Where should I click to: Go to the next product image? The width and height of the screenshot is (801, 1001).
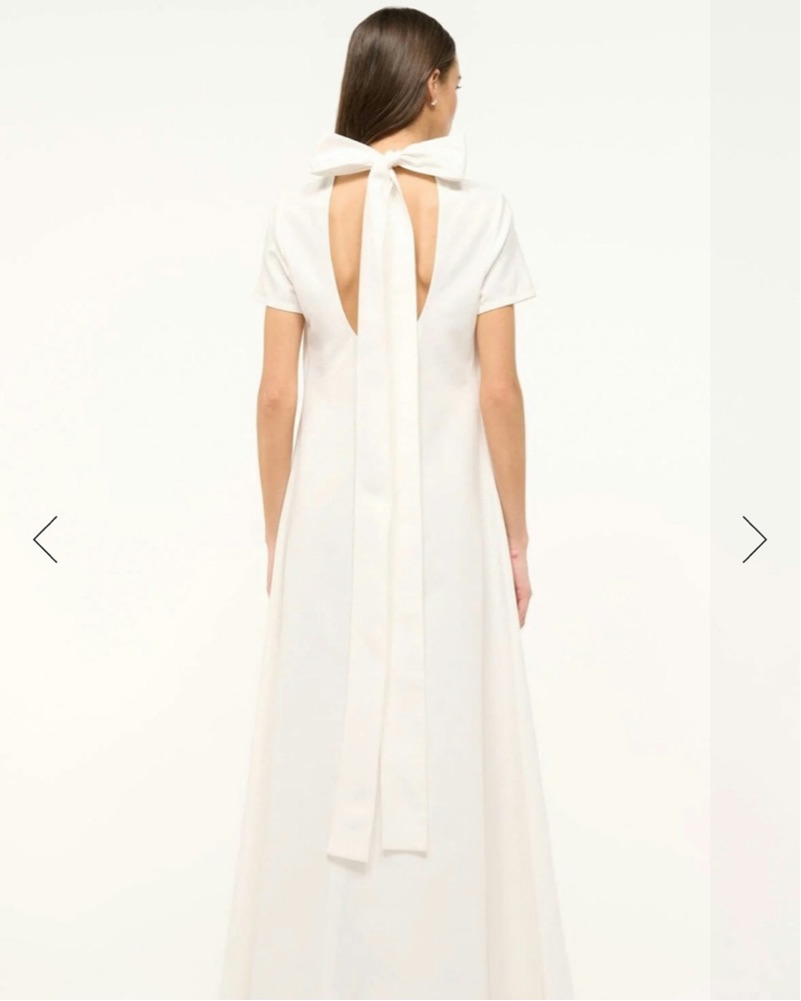[x=754, y=540]
